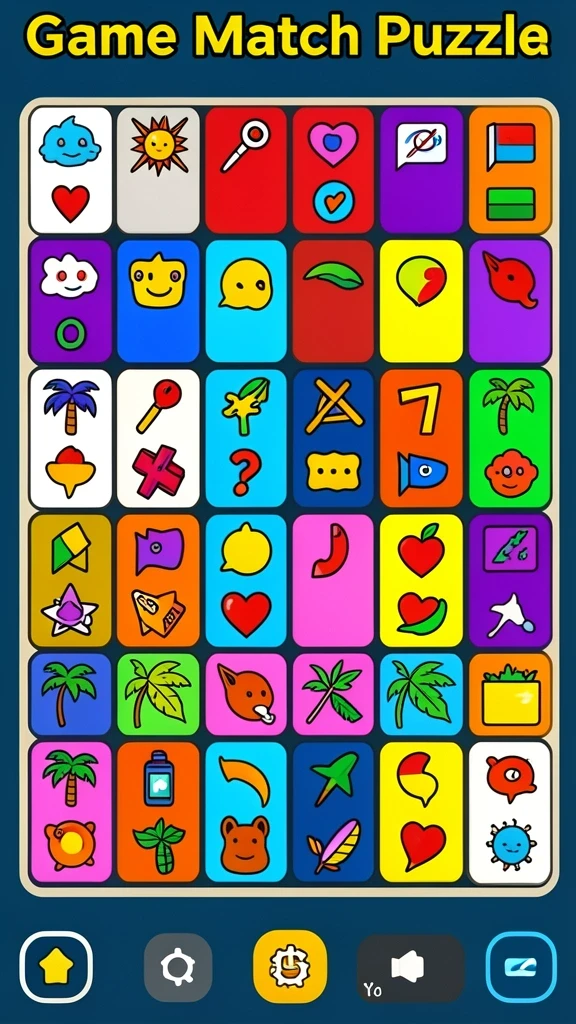Select the grey tile with the sun

[158, 170]
